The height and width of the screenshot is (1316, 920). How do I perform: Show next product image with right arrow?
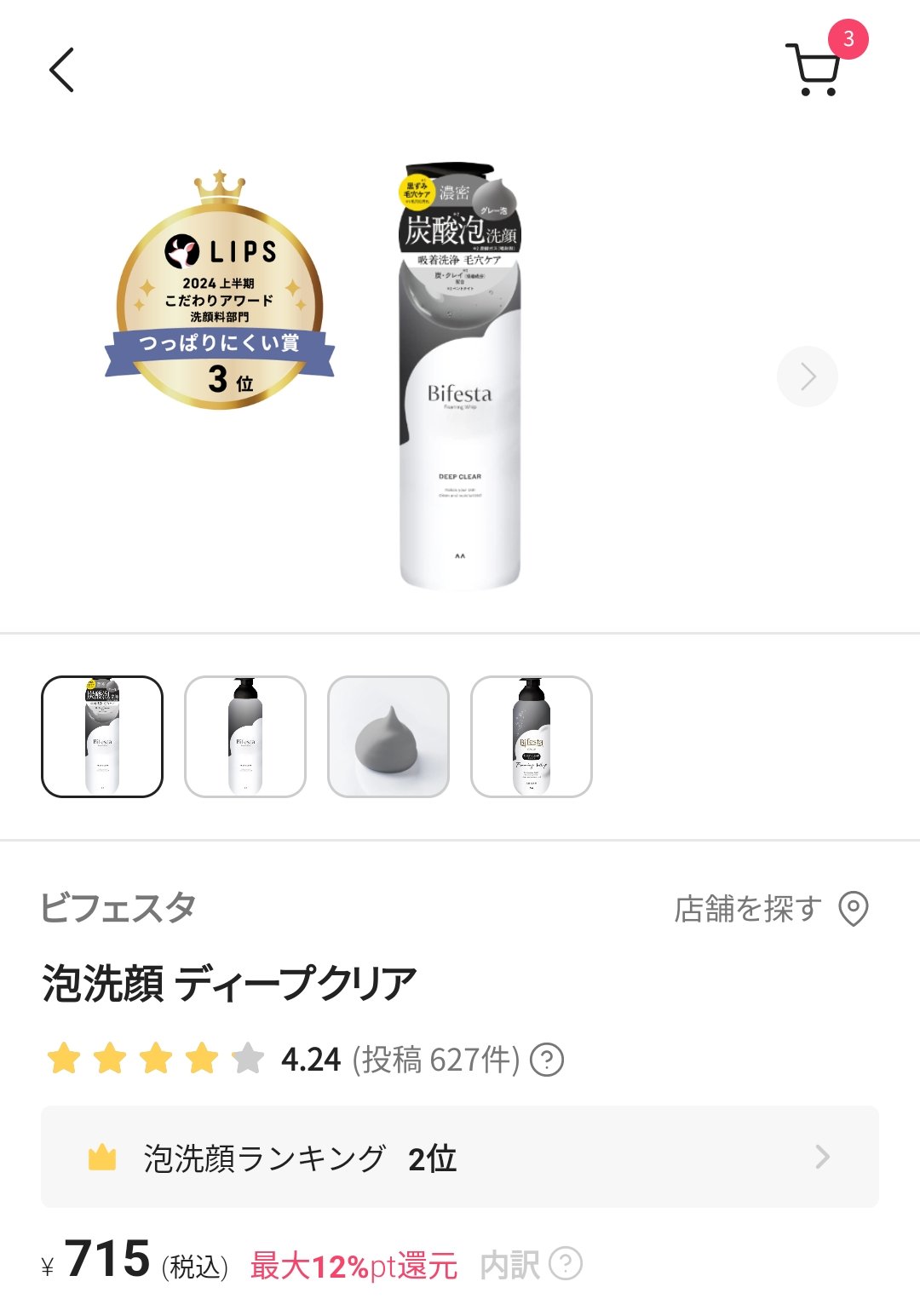click(x=807, y=376)
